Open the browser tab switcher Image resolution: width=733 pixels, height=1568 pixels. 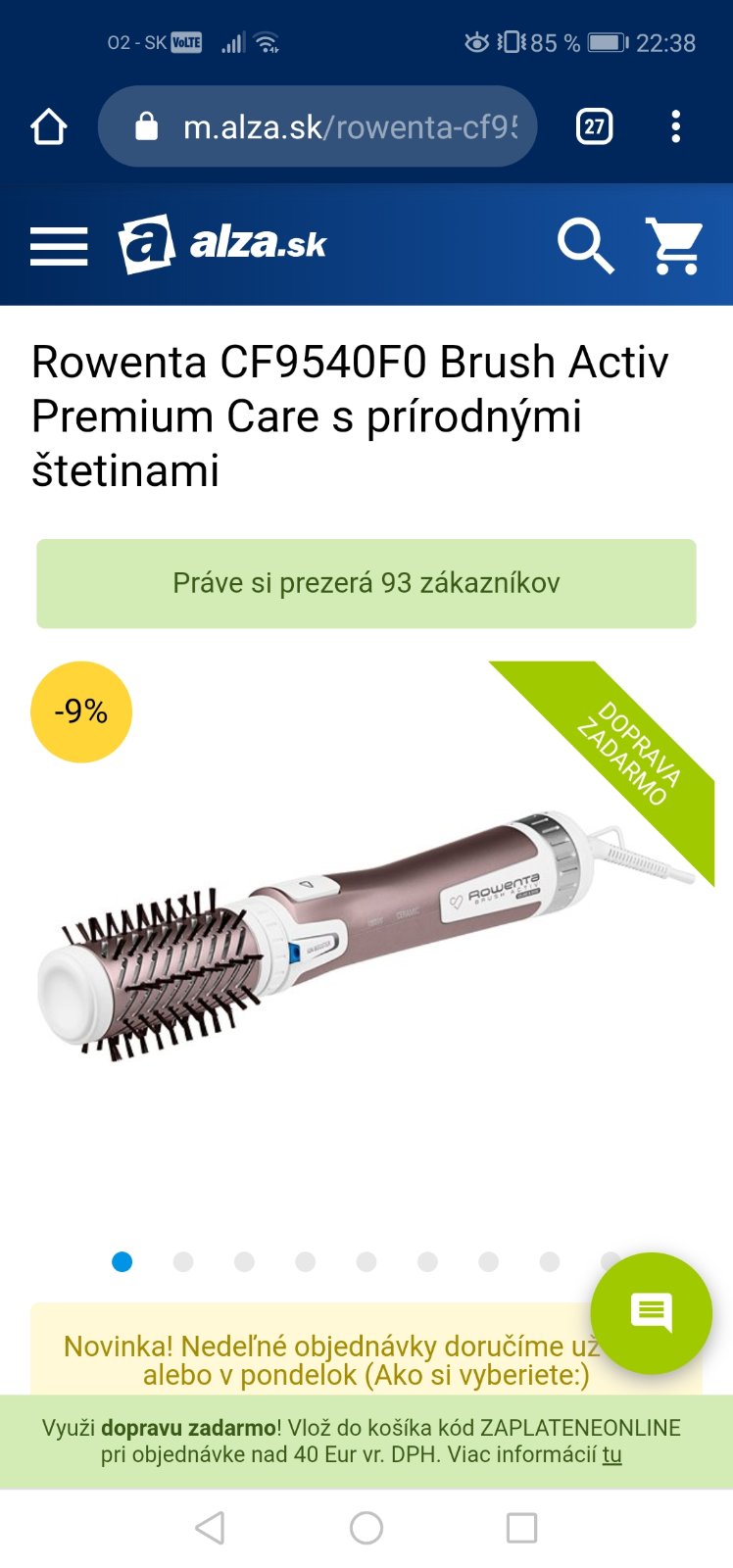point(594,127)
